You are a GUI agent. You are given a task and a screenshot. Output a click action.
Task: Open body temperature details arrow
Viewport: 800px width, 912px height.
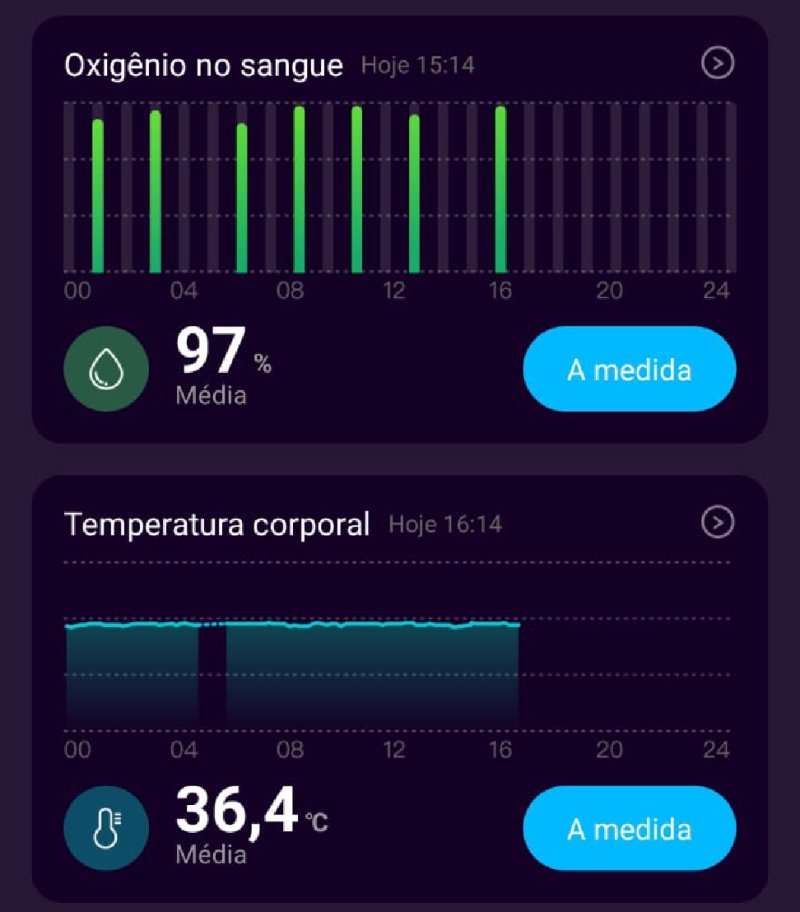click(717, 522)
